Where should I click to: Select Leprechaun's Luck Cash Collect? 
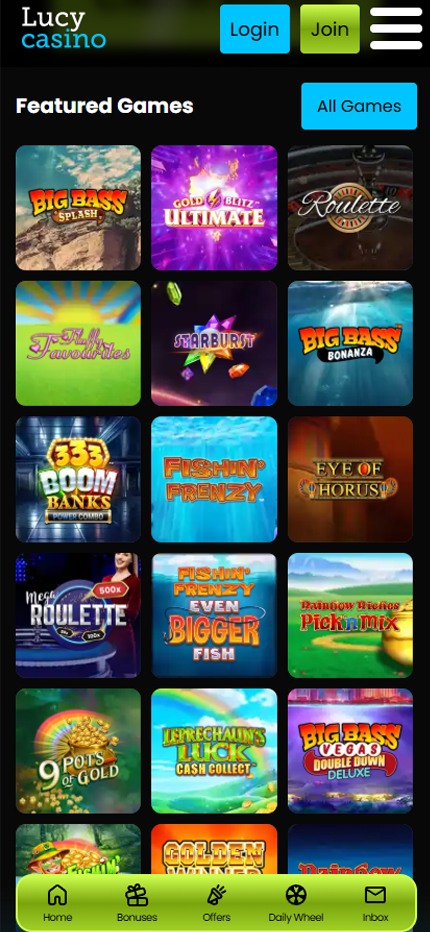[x=214, y=751]
